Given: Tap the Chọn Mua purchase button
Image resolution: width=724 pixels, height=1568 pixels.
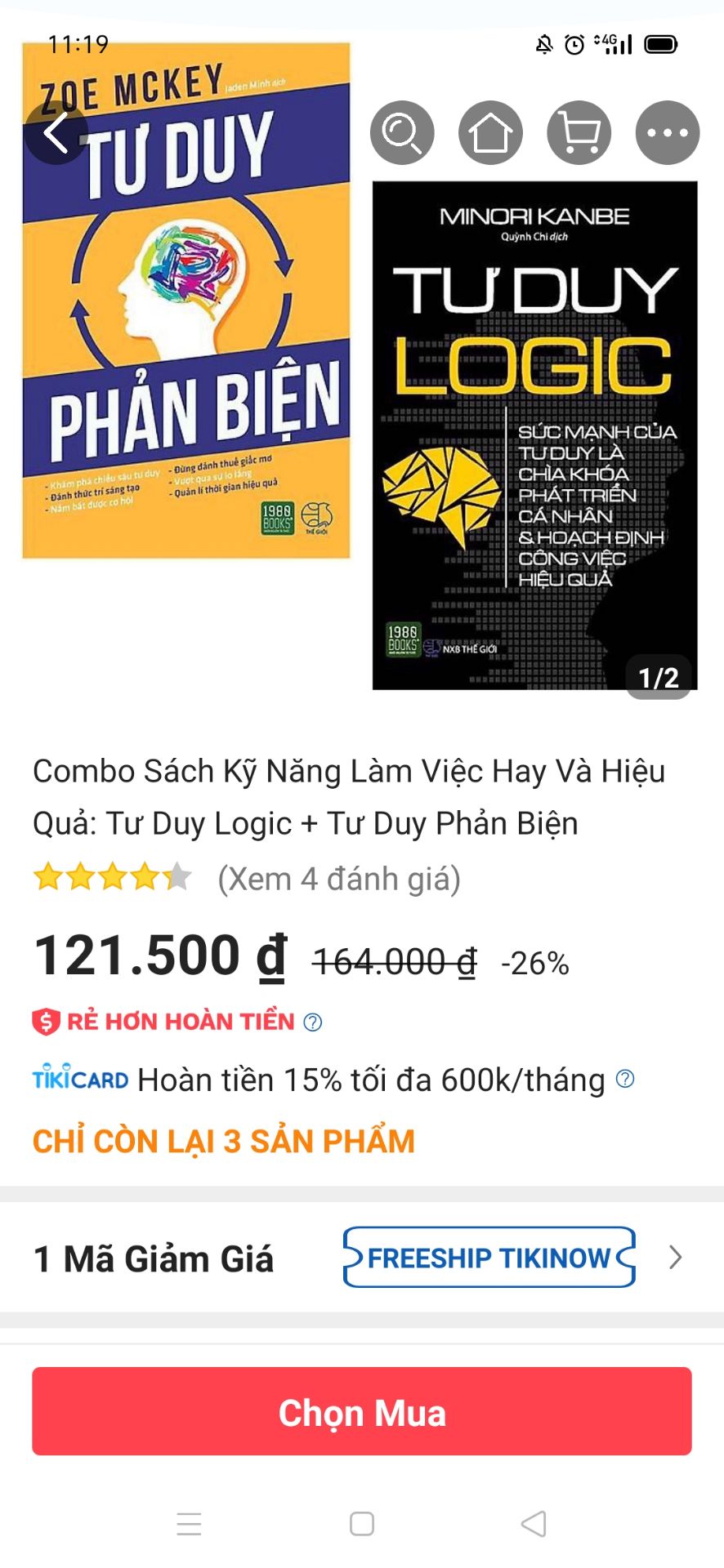Looking at the screenshot, I should (362, 1413).
